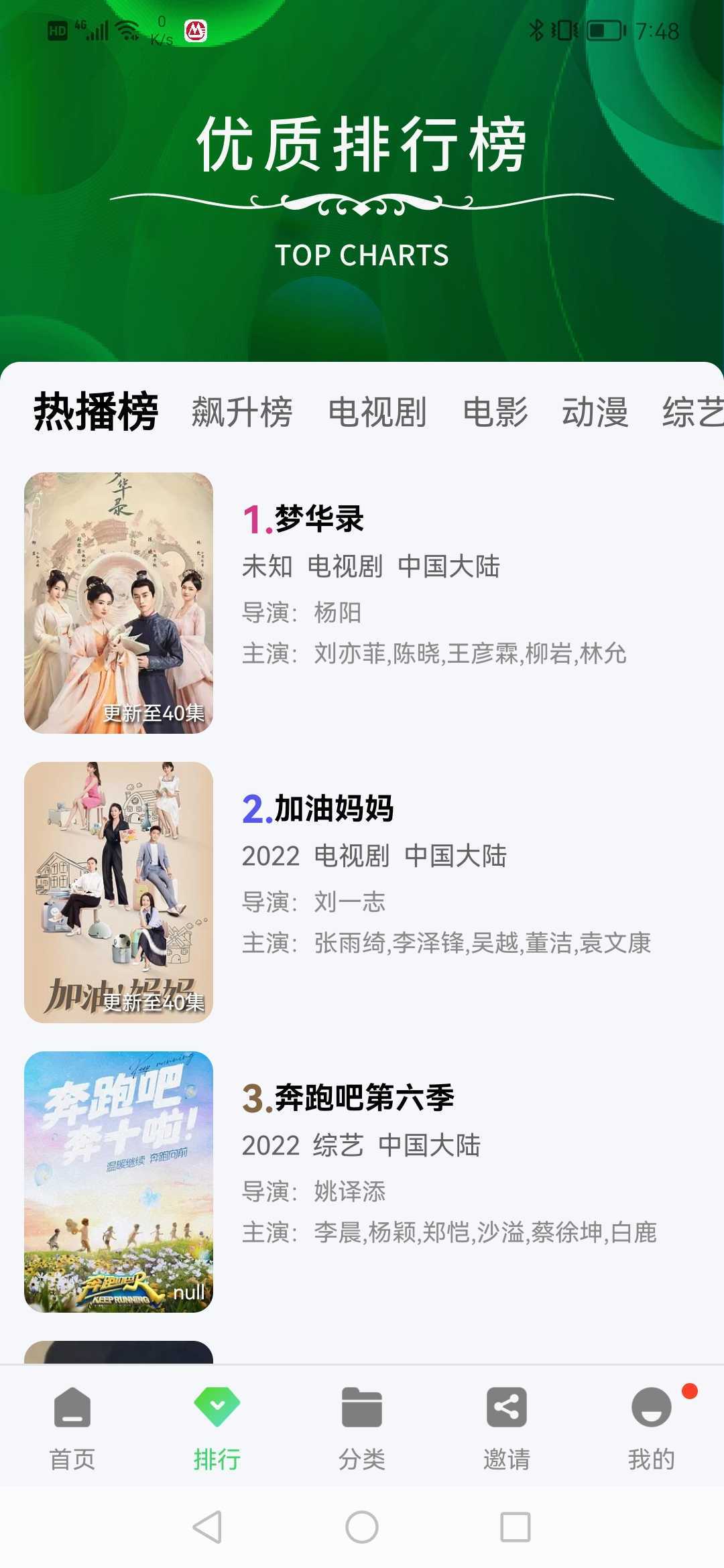
Task: Switch to the 飙升榜 tab
Action: tap(241, 413)
